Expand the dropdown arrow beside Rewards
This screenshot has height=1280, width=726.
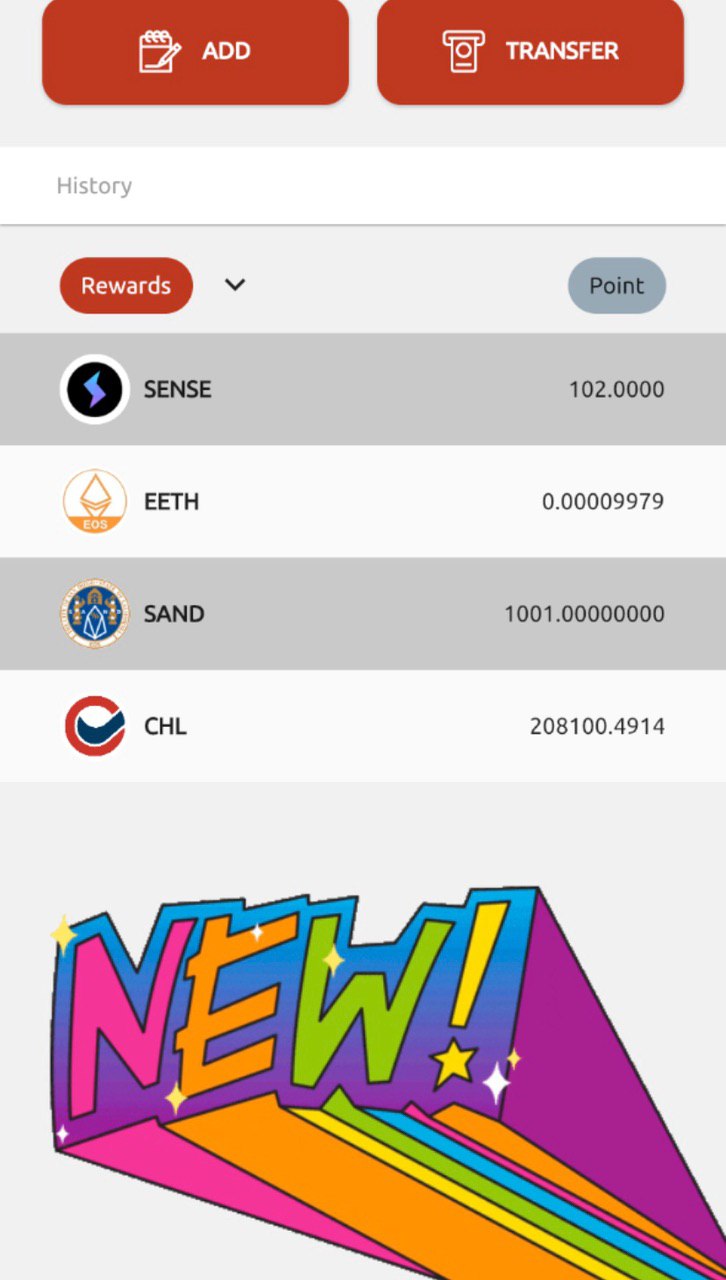[x=235, y=285]
